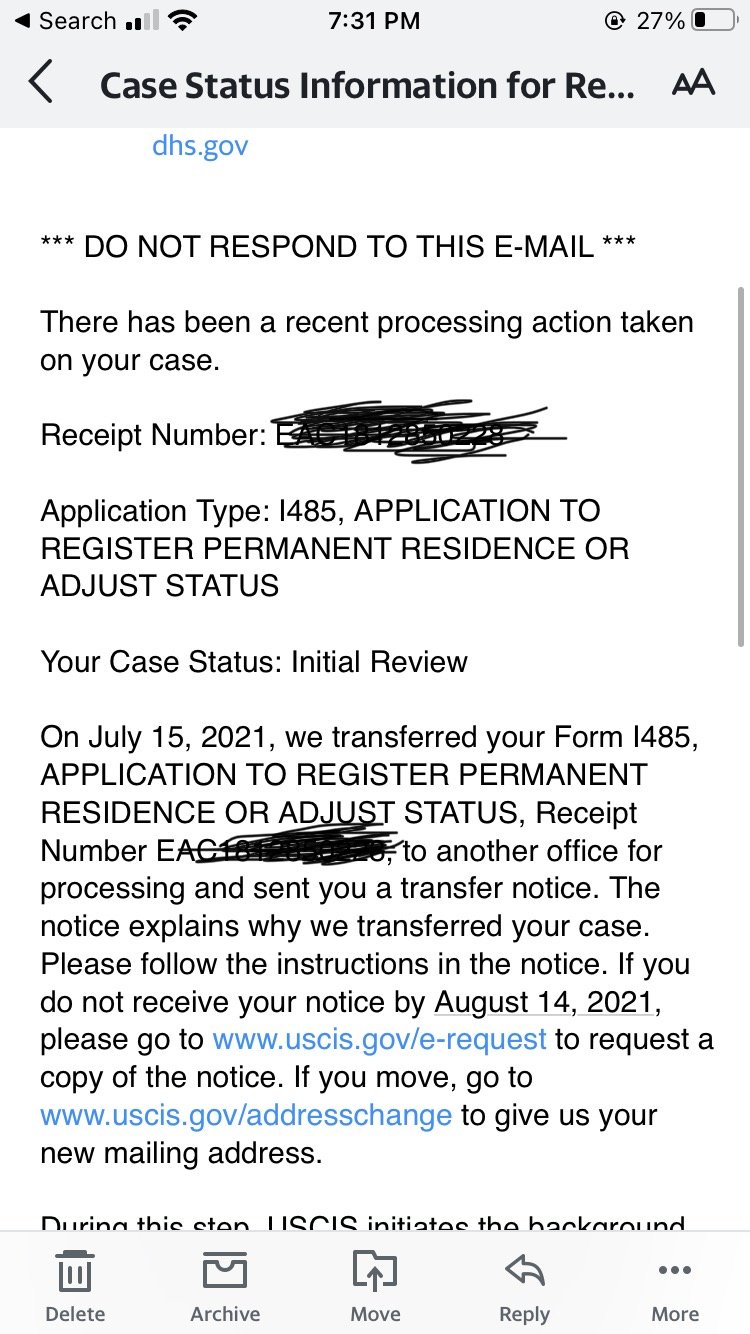750x1334 pixels.
Task: Open the AA text size options
Action: click(693, 83)
